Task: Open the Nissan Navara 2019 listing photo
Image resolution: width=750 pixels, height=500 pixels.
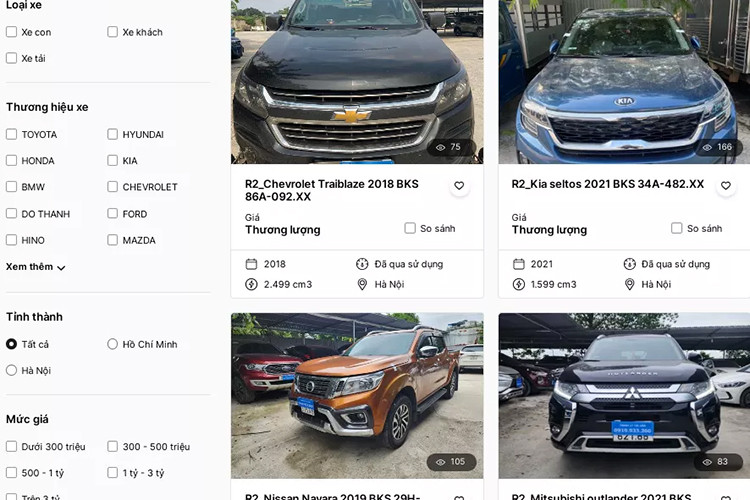Action: tap(357, 395)
